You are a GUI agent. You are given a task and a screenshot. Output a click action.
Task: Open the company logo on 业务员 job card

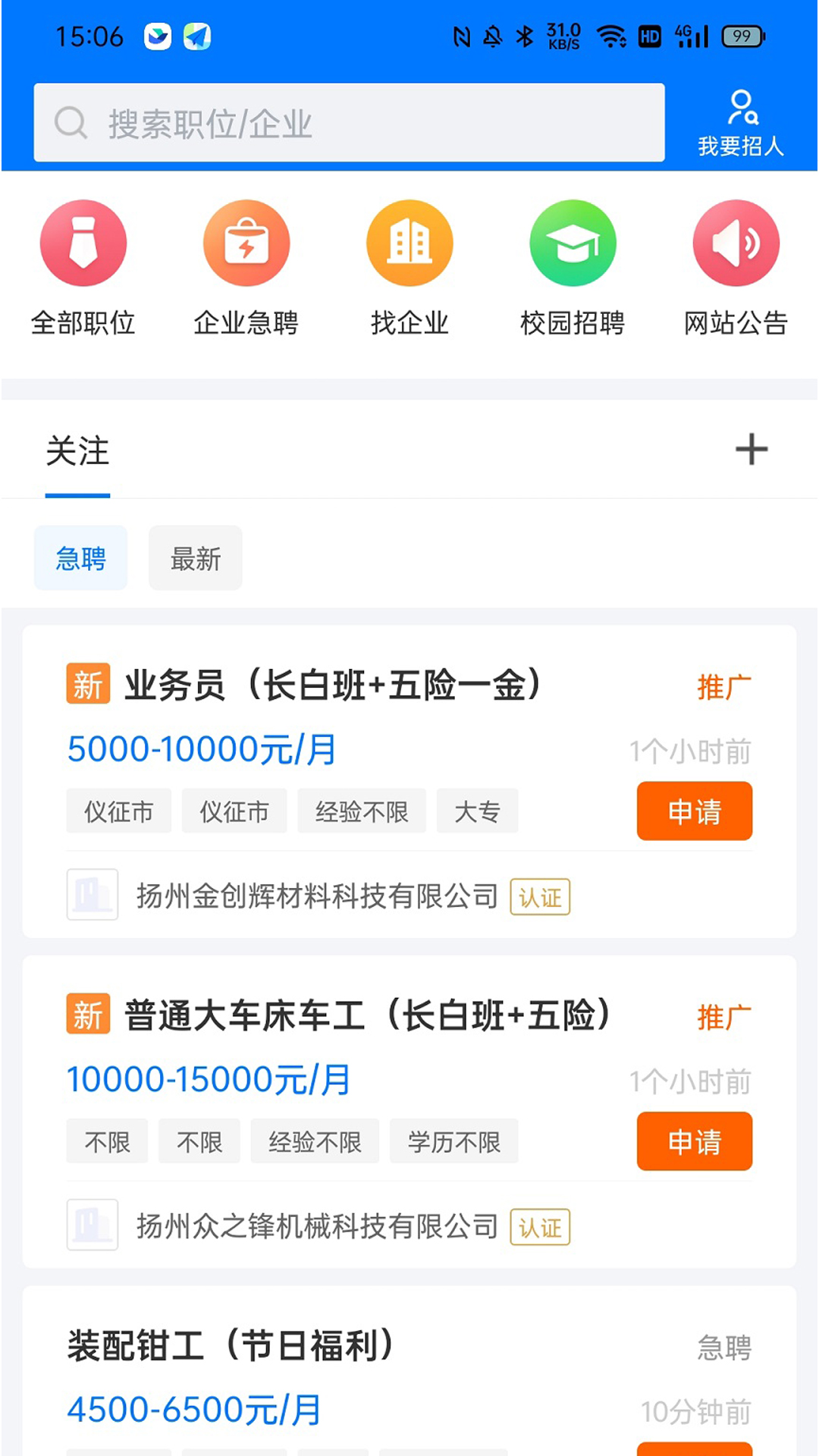[x=92, y=897]
